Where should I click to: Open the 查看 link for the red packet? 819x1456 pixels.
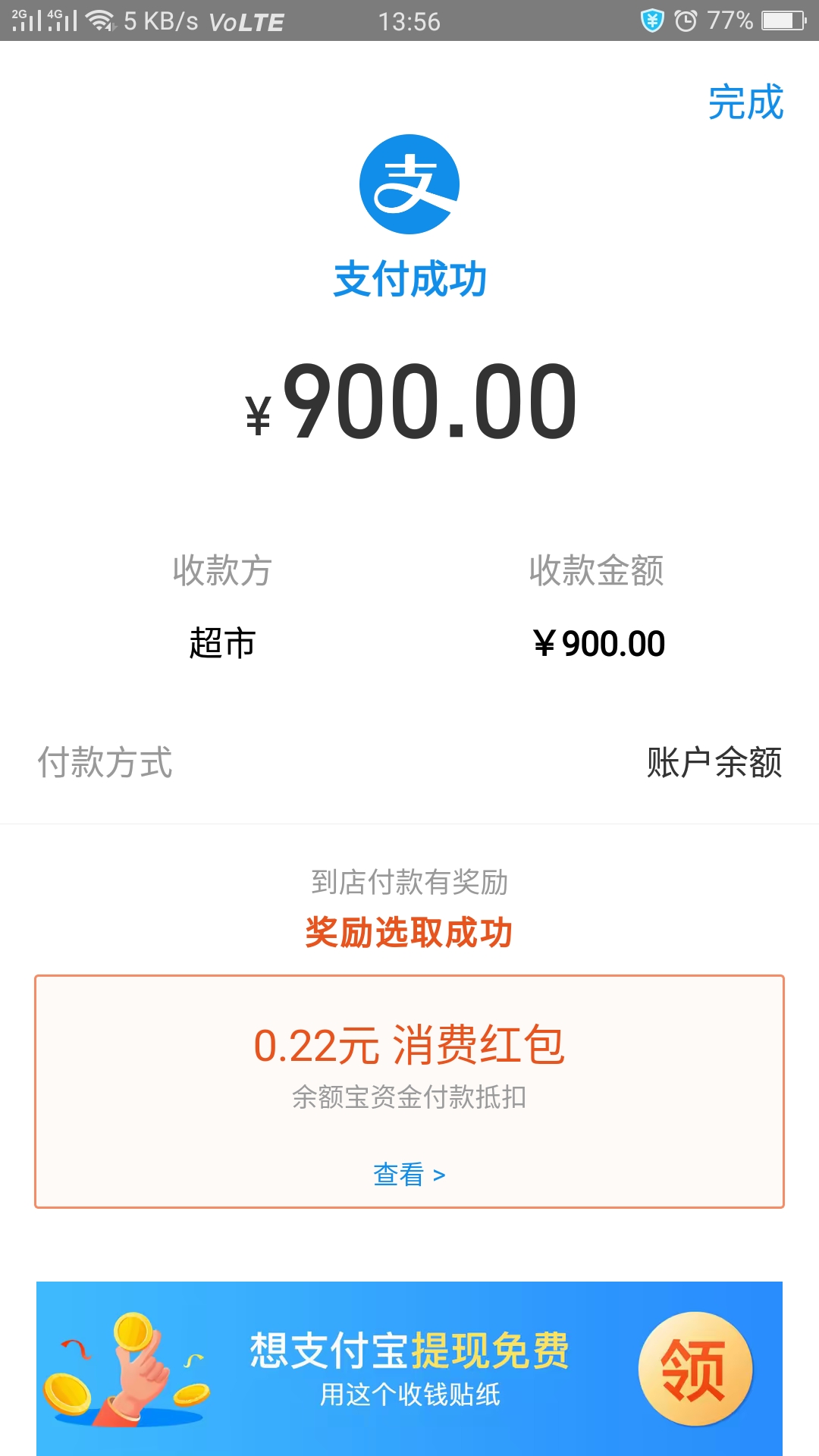[409, 1175]
